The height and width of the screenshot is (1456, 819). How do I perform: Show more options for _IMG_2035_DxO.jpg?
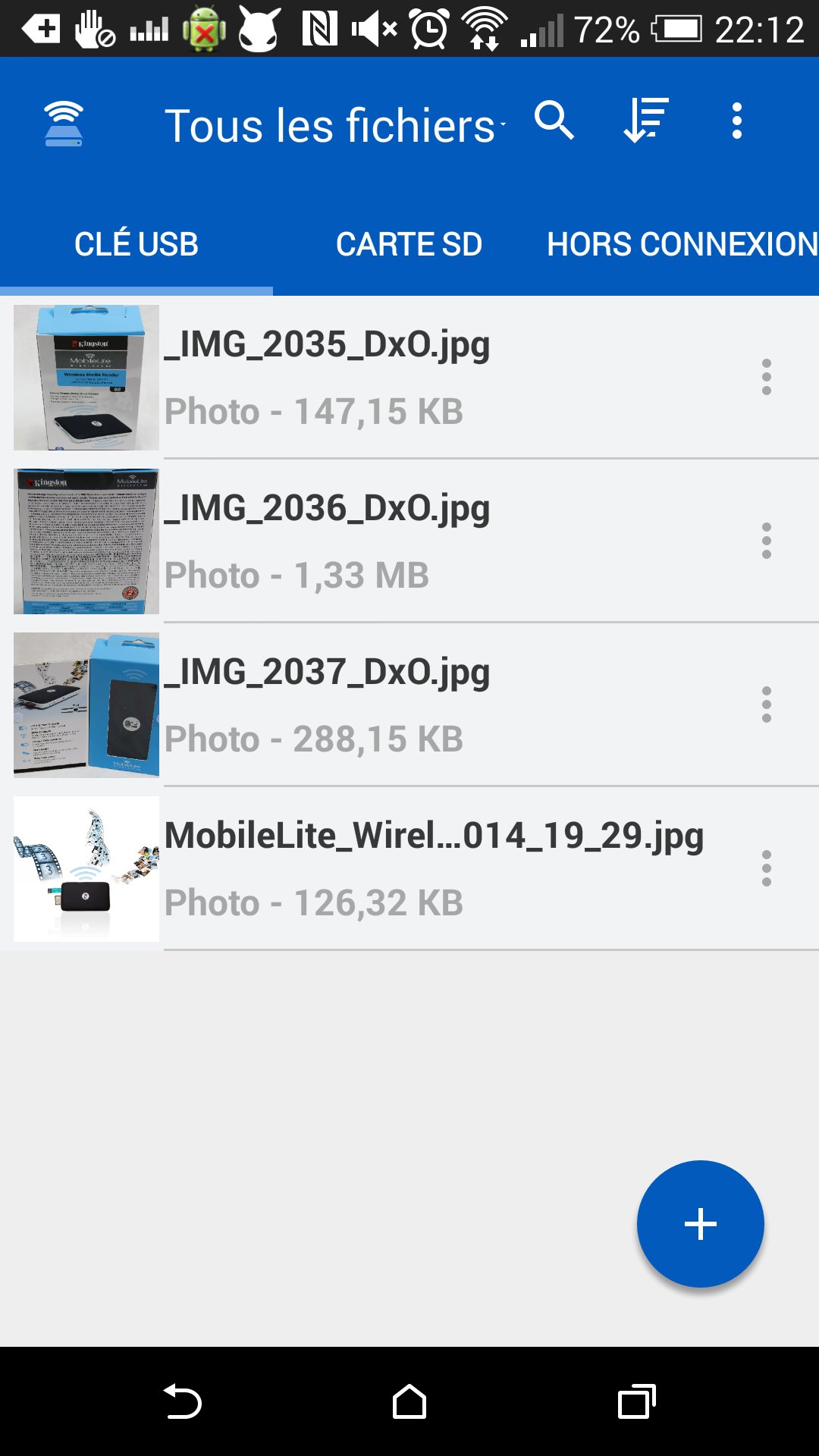click(767, 377)
